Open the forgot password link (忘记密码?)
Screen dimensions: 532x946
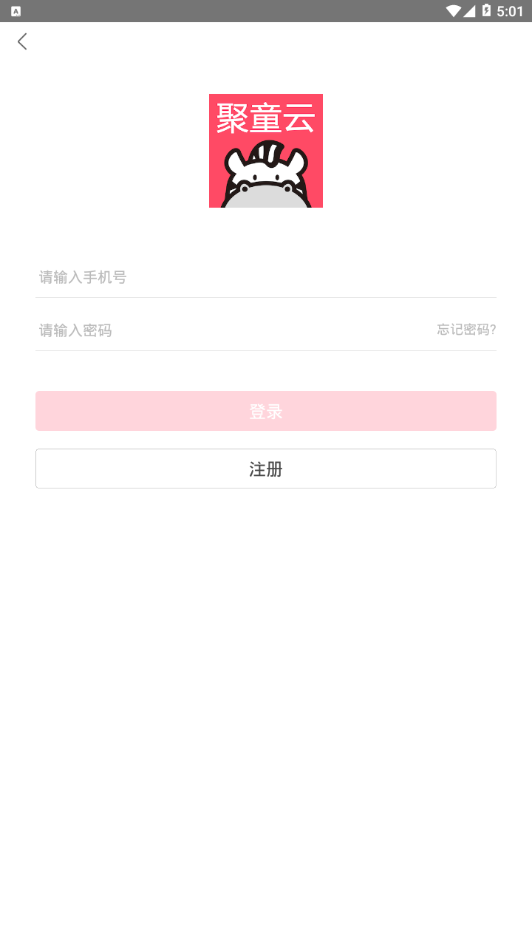(466, 329)
